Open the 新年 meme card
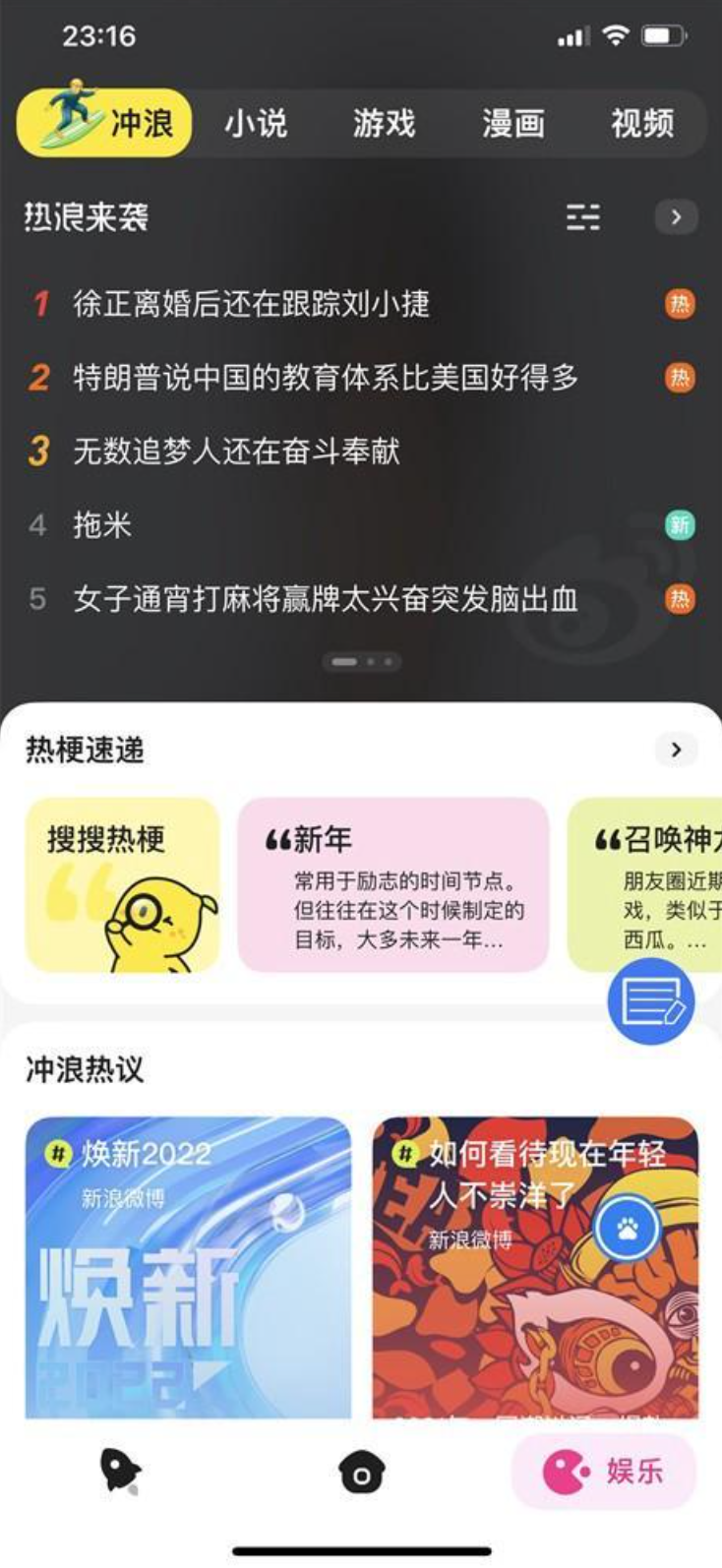The width and height of the screenshot is (722, 1568). [392, 884]
